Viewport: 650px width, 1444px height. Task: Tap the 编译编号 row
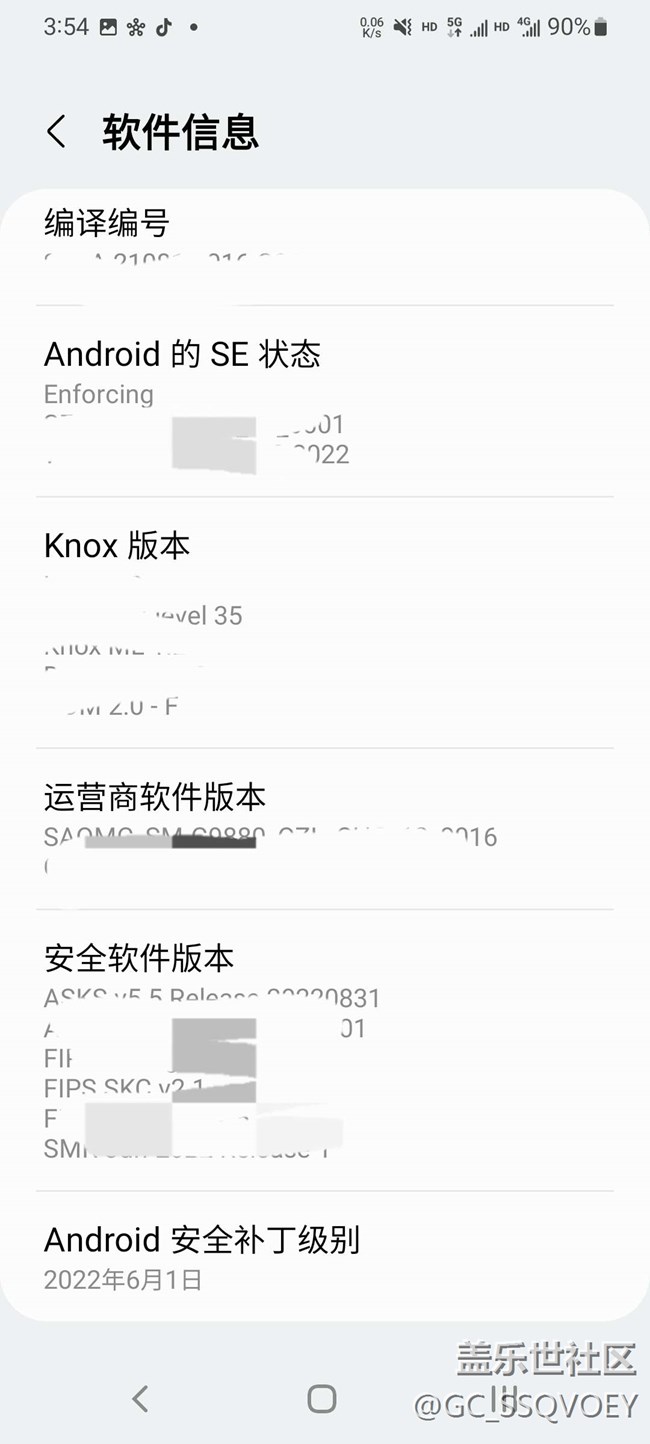(x=324, y=242)
